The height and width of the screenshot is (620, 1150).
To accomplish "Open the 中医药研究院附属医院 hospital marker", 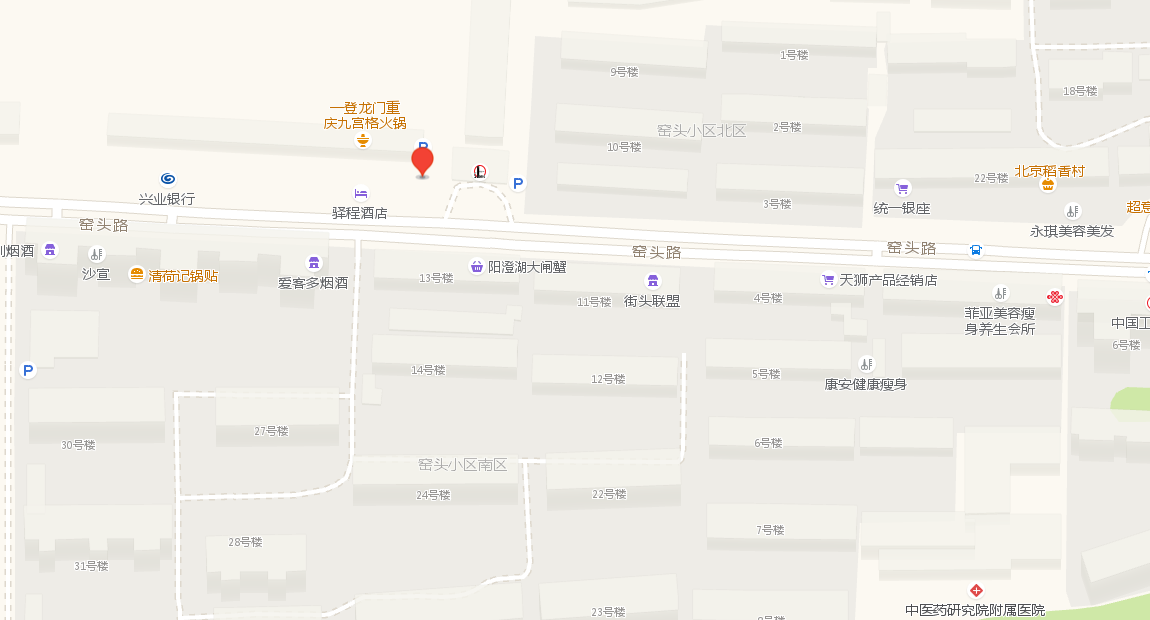I will tap(976, 591).
